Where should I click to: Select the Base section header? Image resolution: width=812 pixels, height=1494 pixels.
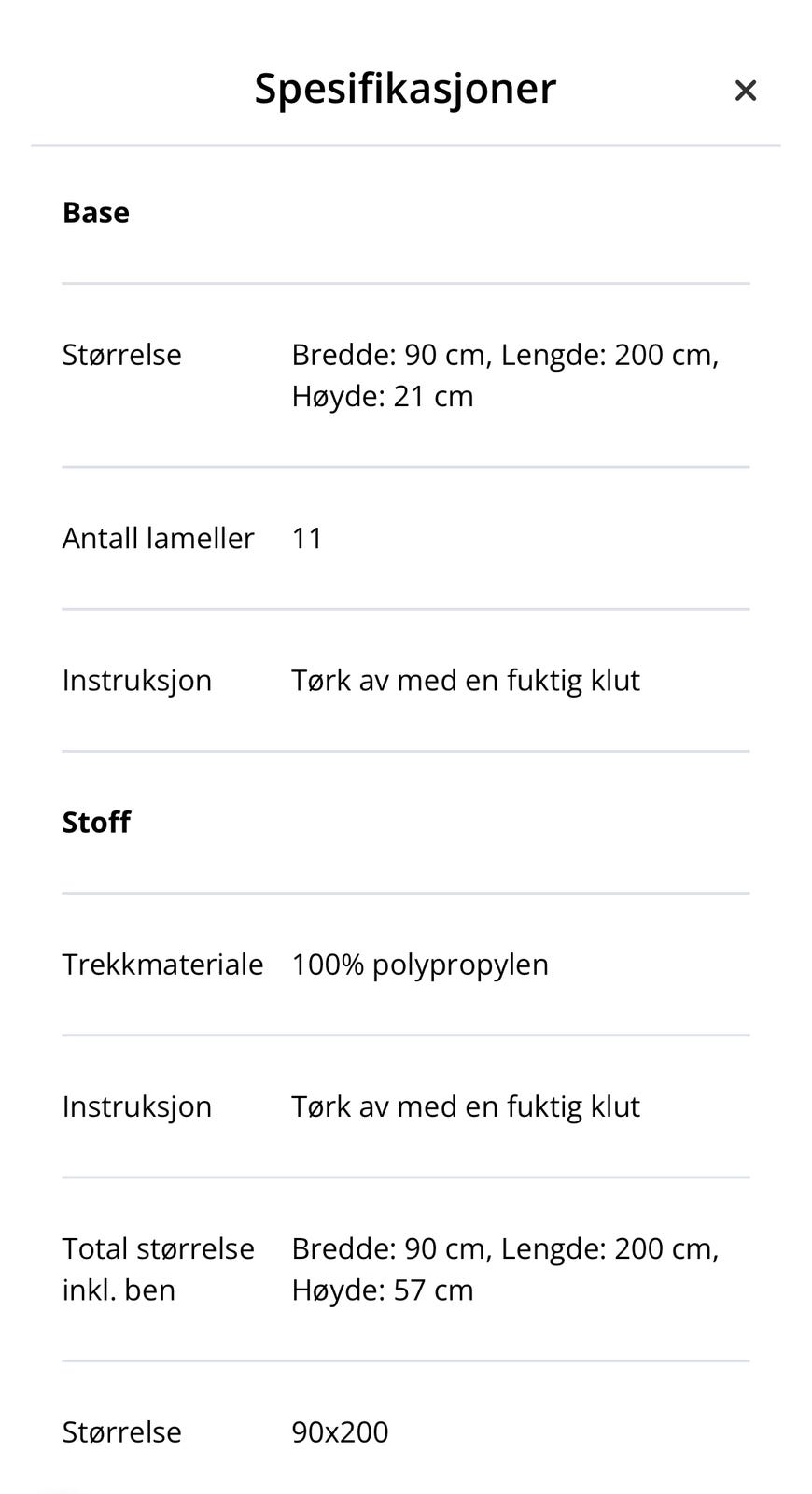click(95, 212)
